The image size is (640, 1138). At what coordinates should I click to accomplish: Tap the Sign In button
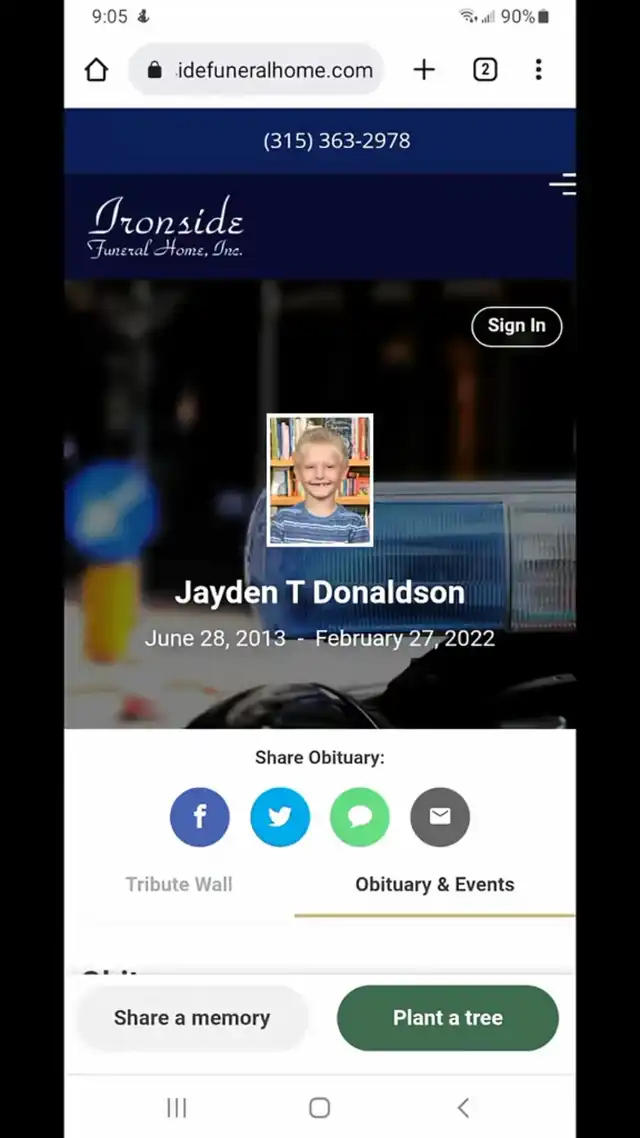pyautogui.click(x=516, y=326)
